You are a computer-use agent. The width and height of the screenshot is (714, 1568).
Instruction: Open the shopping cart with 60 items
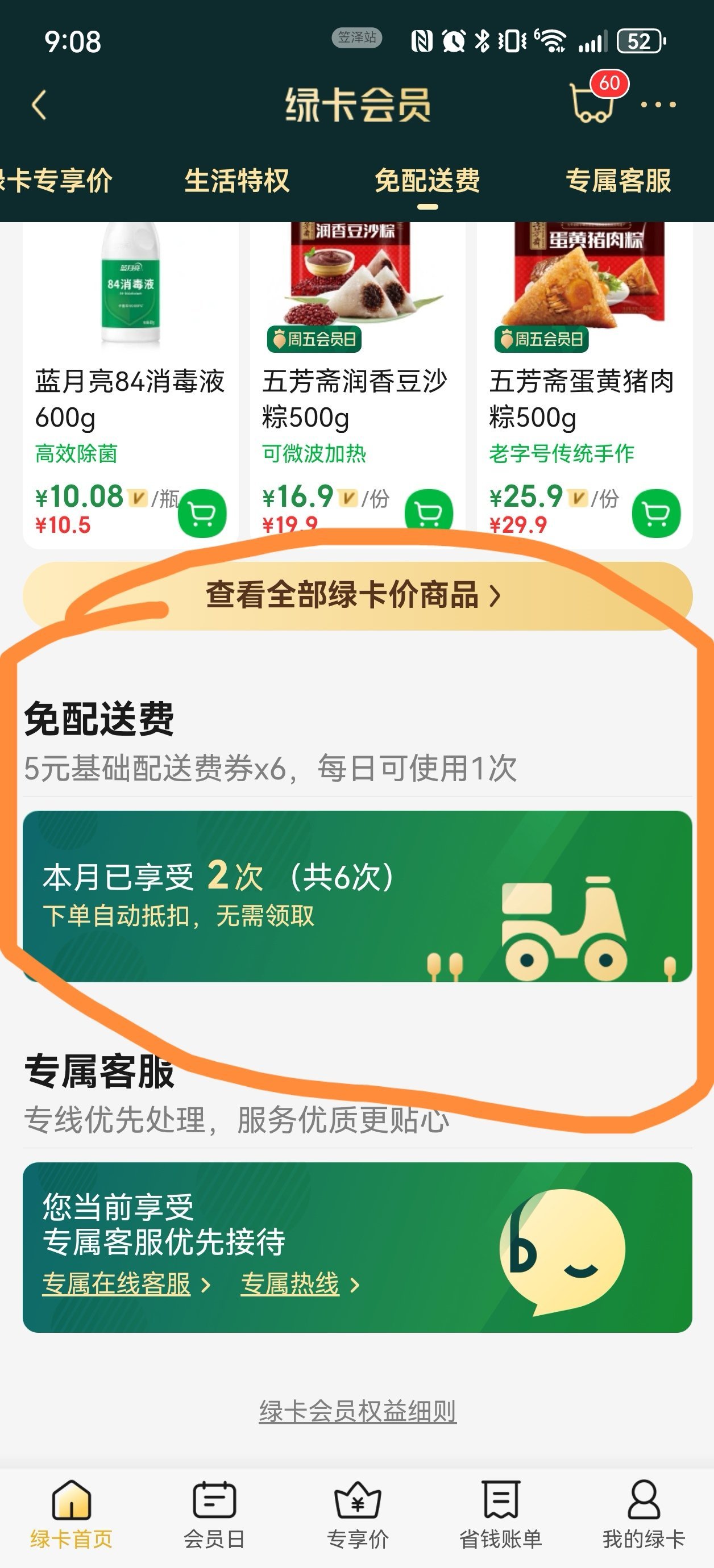(592, 103)
